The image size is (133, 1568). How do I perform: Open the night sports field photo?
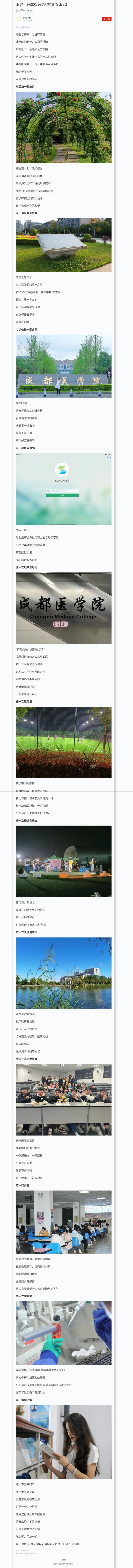tap(63, 742)
